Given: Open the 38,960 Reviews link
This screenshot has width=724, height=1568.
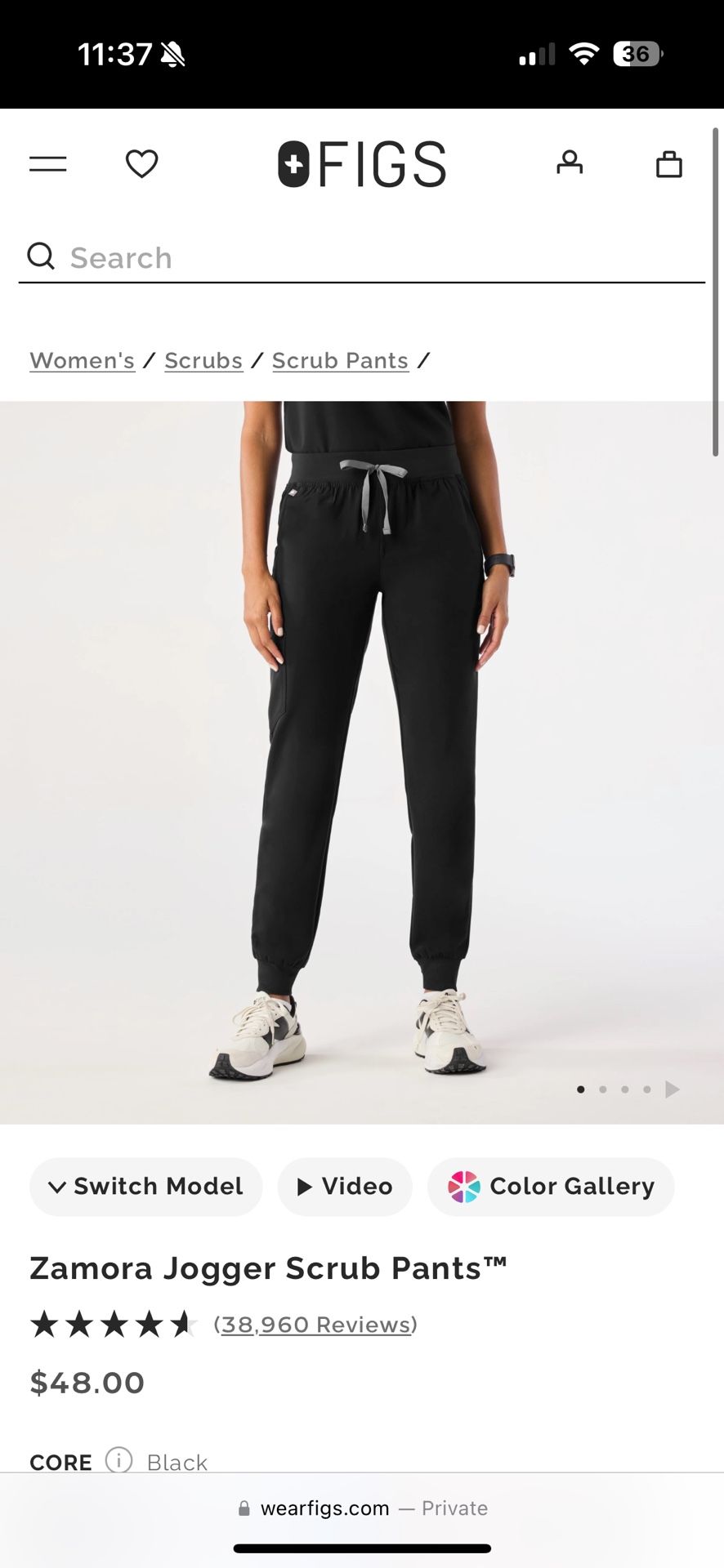Looking at the screenshot, I should coord(315,1325).
